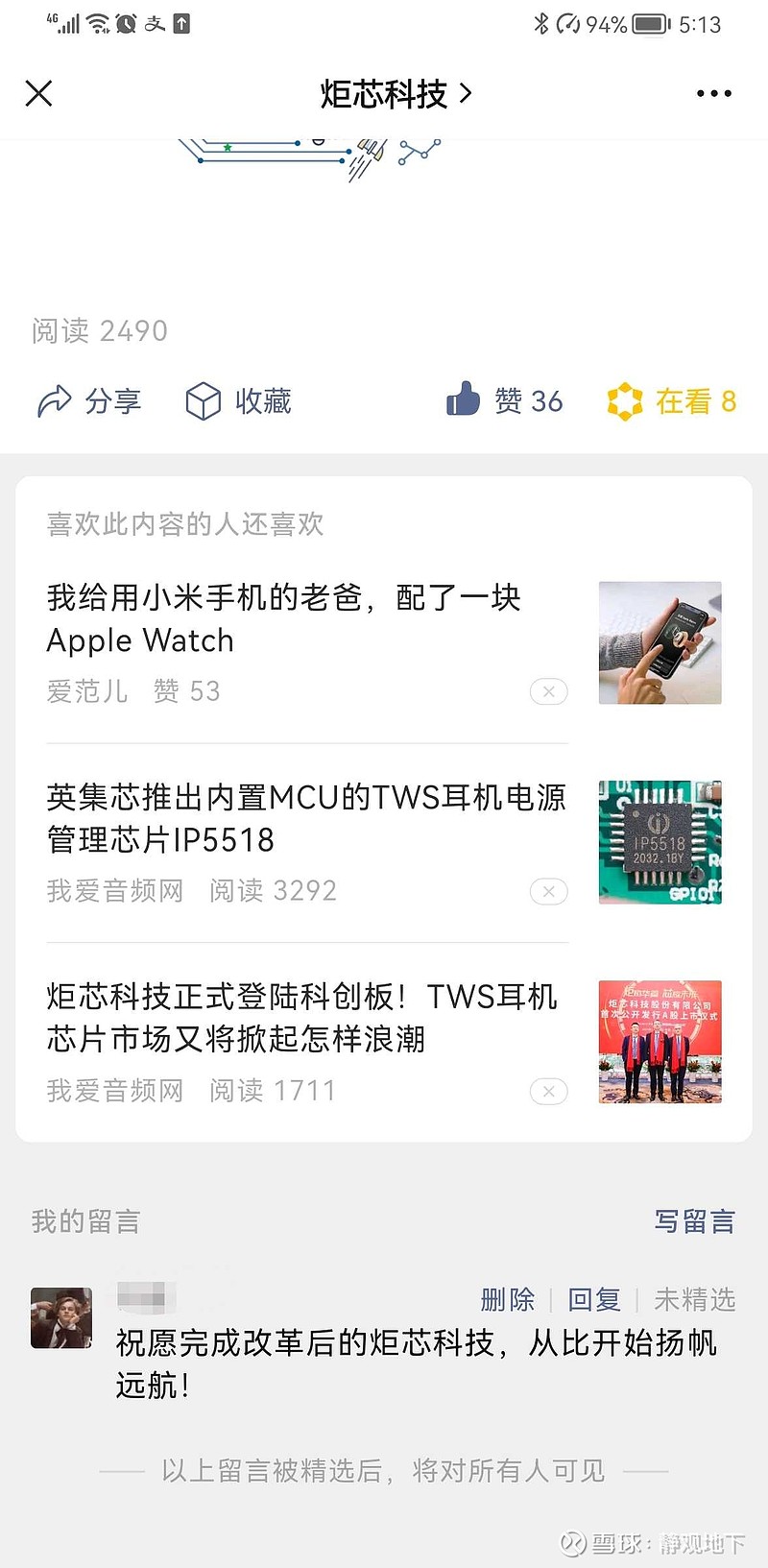Tap the commenter's avatar photo

(60, 1318)
